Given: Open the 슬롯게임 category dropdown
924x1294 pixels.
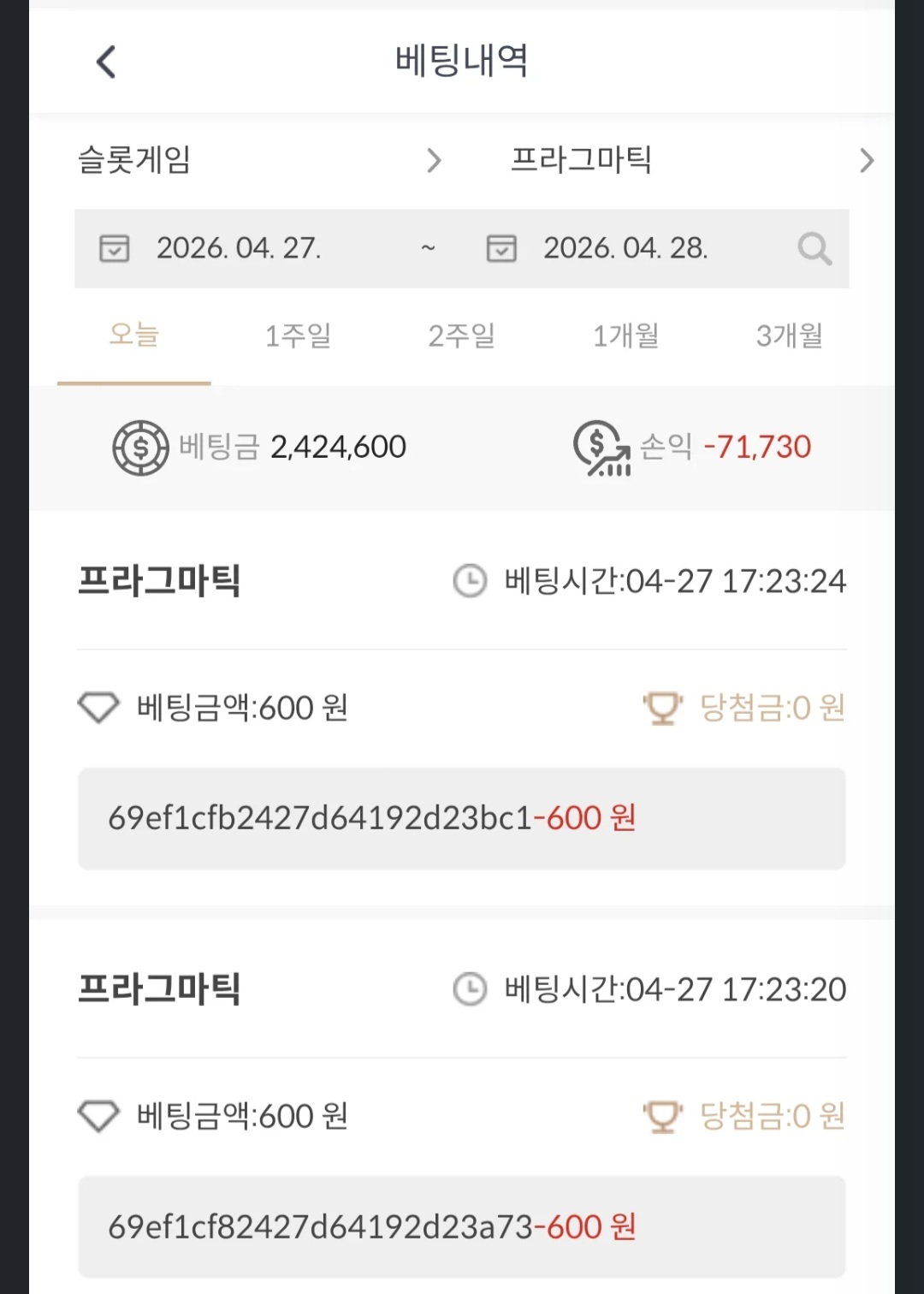Looking at the screenshot, I should (x=259, y=160).
